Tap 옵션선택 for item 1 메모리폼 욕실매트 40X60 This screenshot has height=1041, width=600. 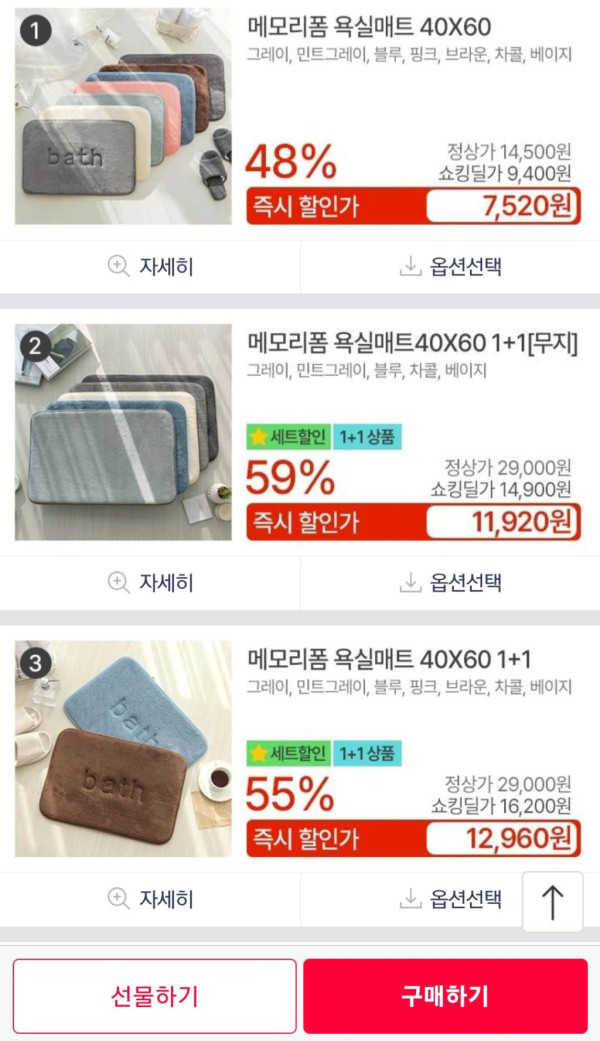(x=450, y=266)
